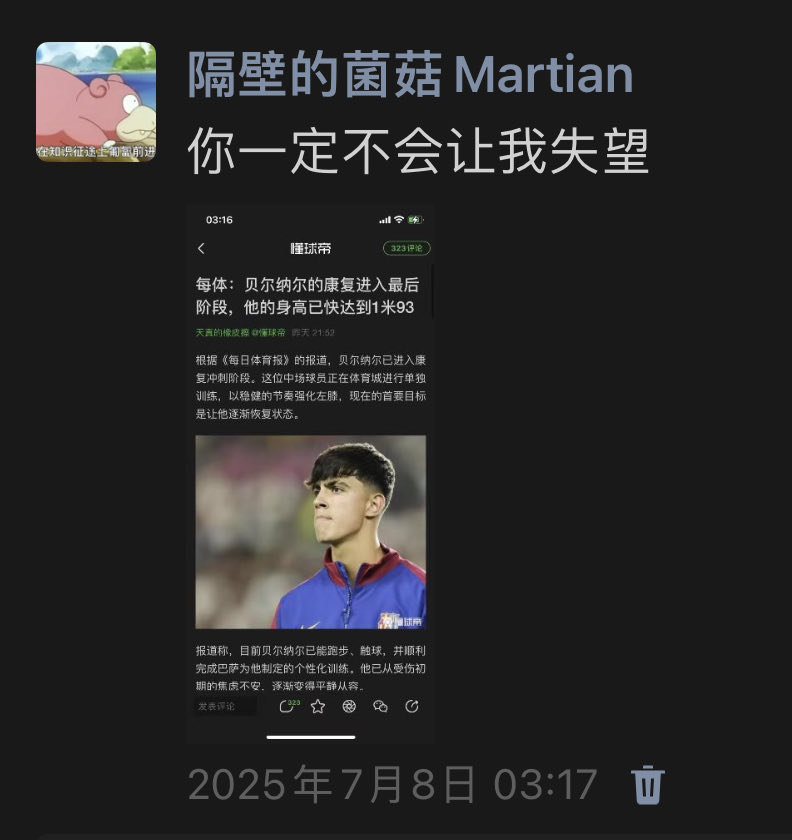Open 隔壁的菌菇 Martian's profile from the username
This screenshot has width=792, height=840.
[410, 76]
